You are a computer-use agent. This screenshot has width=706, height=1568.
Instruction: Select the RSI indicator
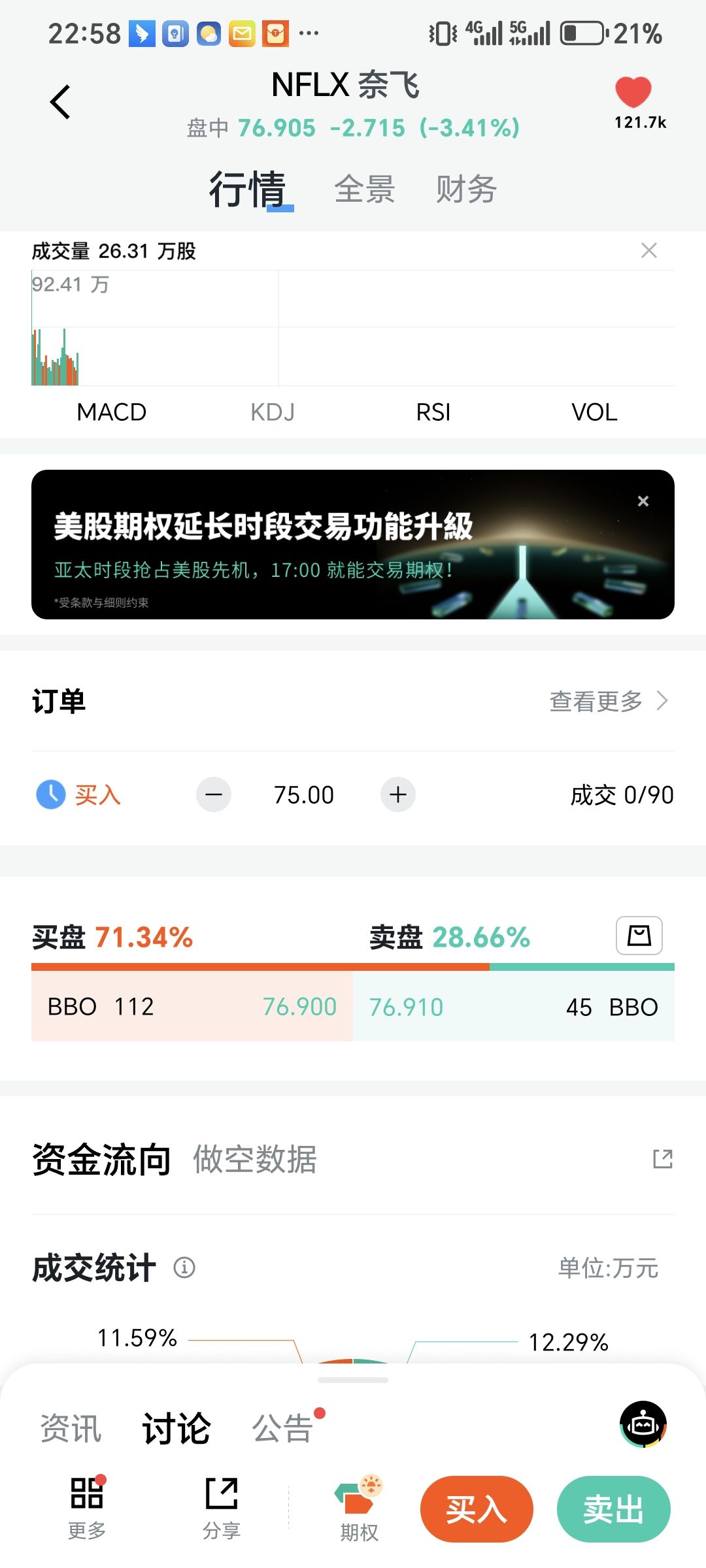tap(433, 412)
